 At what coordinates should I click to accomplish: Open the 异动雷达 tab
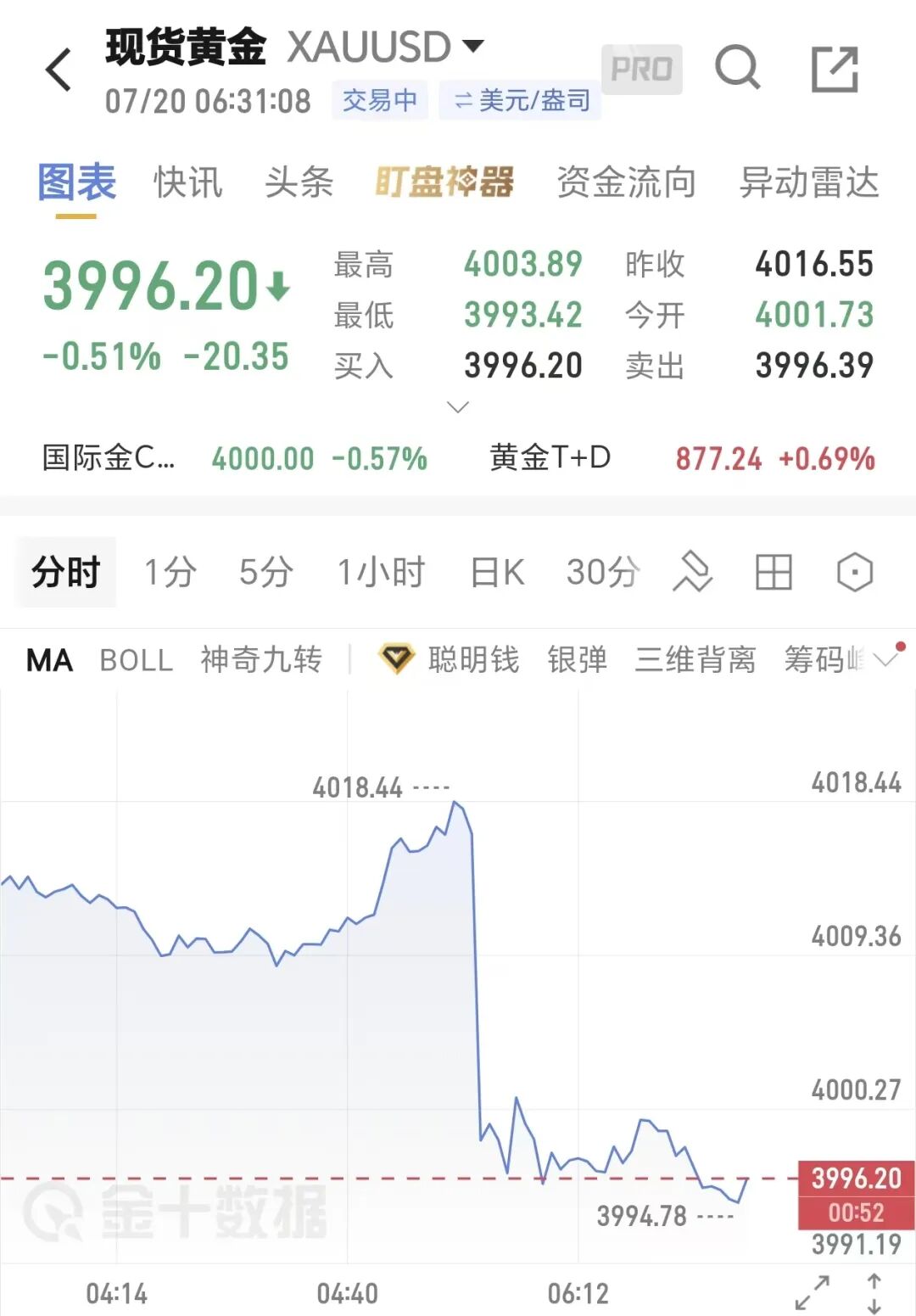808,182
